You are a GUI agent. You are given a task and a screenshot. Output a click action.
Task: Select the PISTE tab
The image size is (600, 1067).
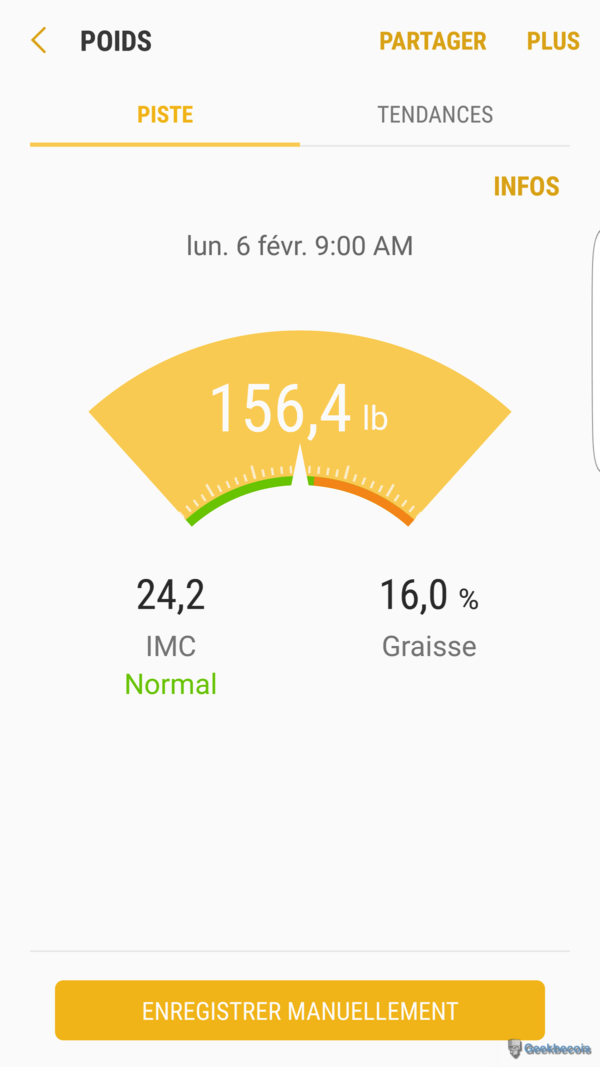pos(165,114)
